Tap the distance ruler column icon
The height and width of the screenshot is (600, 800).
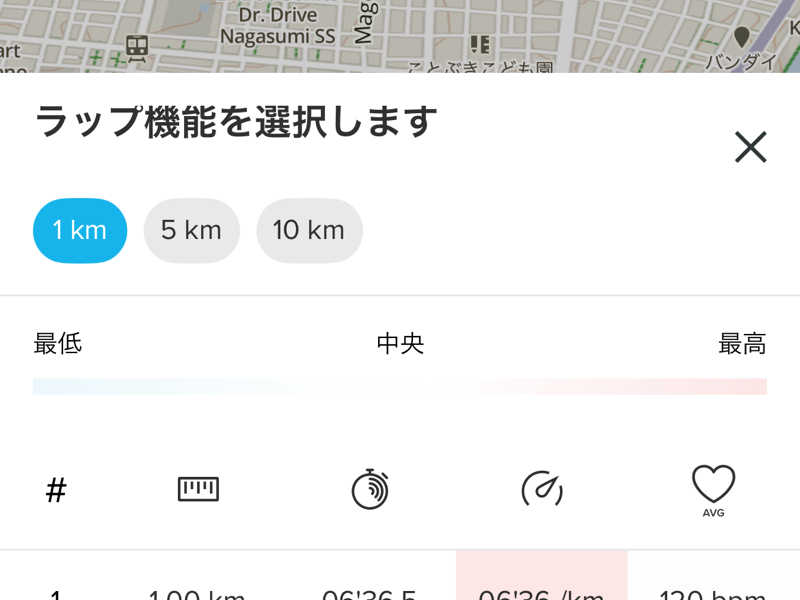click(x=198, y=489)
